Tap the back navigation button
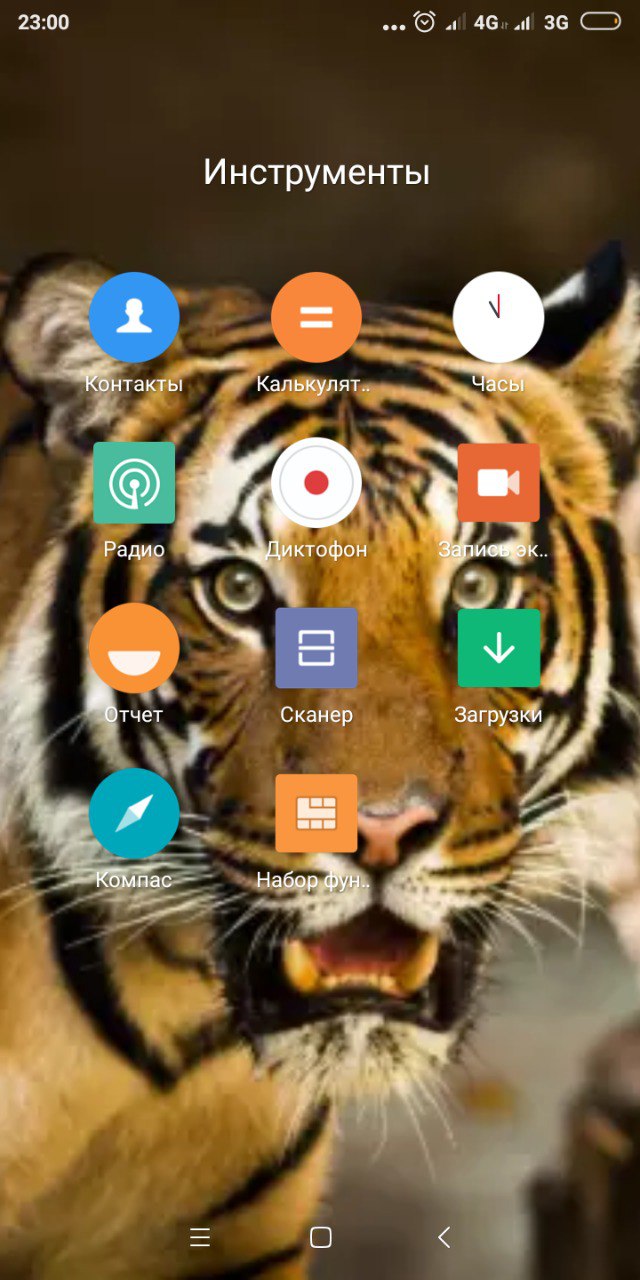The image size is (640, 1280). coord(444,1237)
